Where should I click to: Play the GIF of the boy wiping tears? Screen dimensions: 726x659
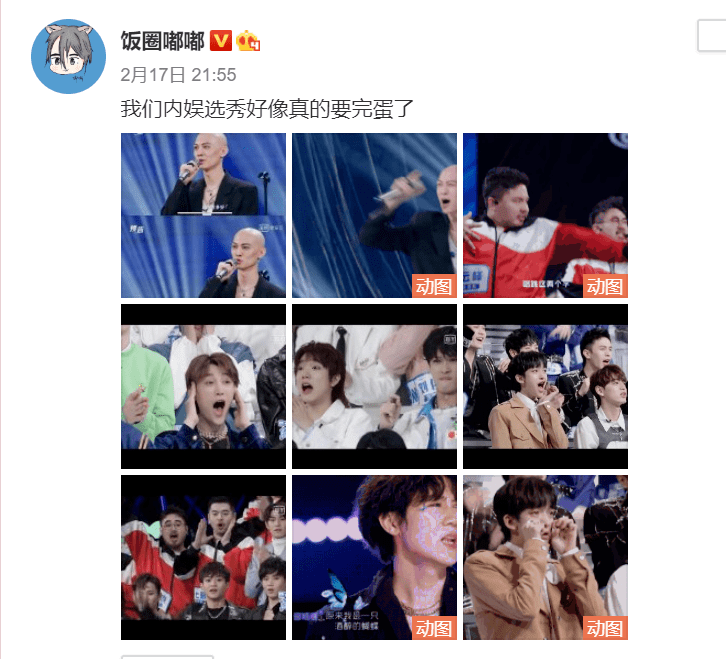point(545,557)
